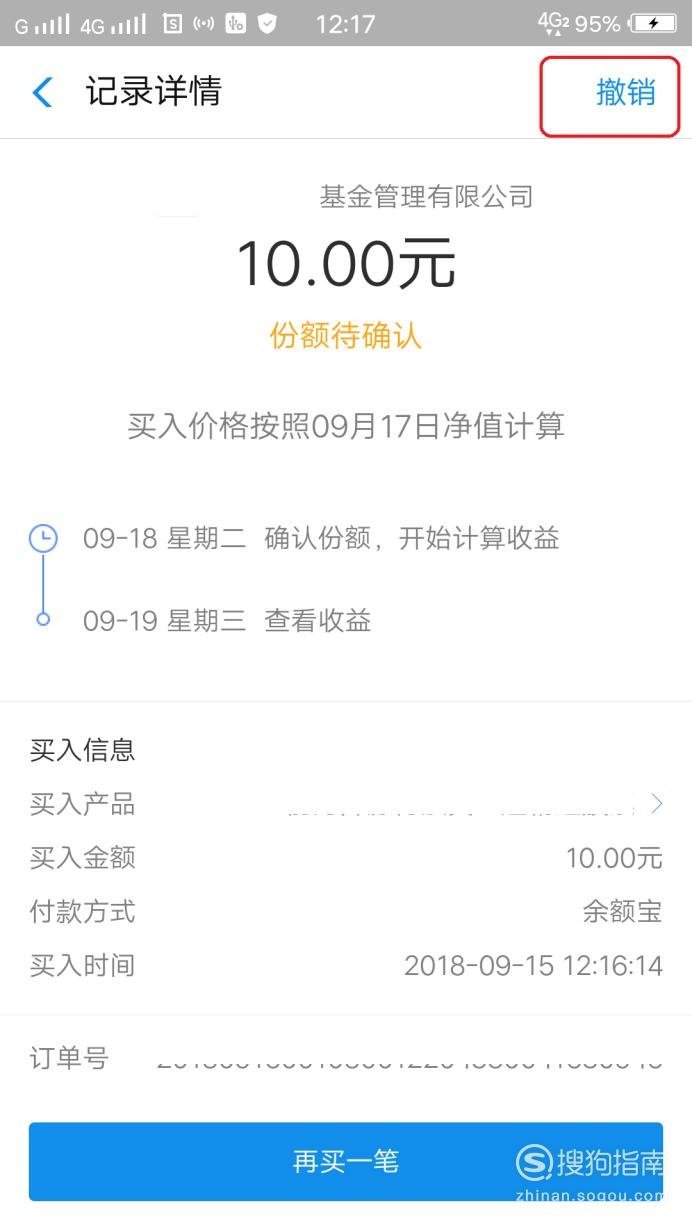Screen dimensions: 692x1230
Task: Tap the 再买一笔 button
Action: [346, 1161]
